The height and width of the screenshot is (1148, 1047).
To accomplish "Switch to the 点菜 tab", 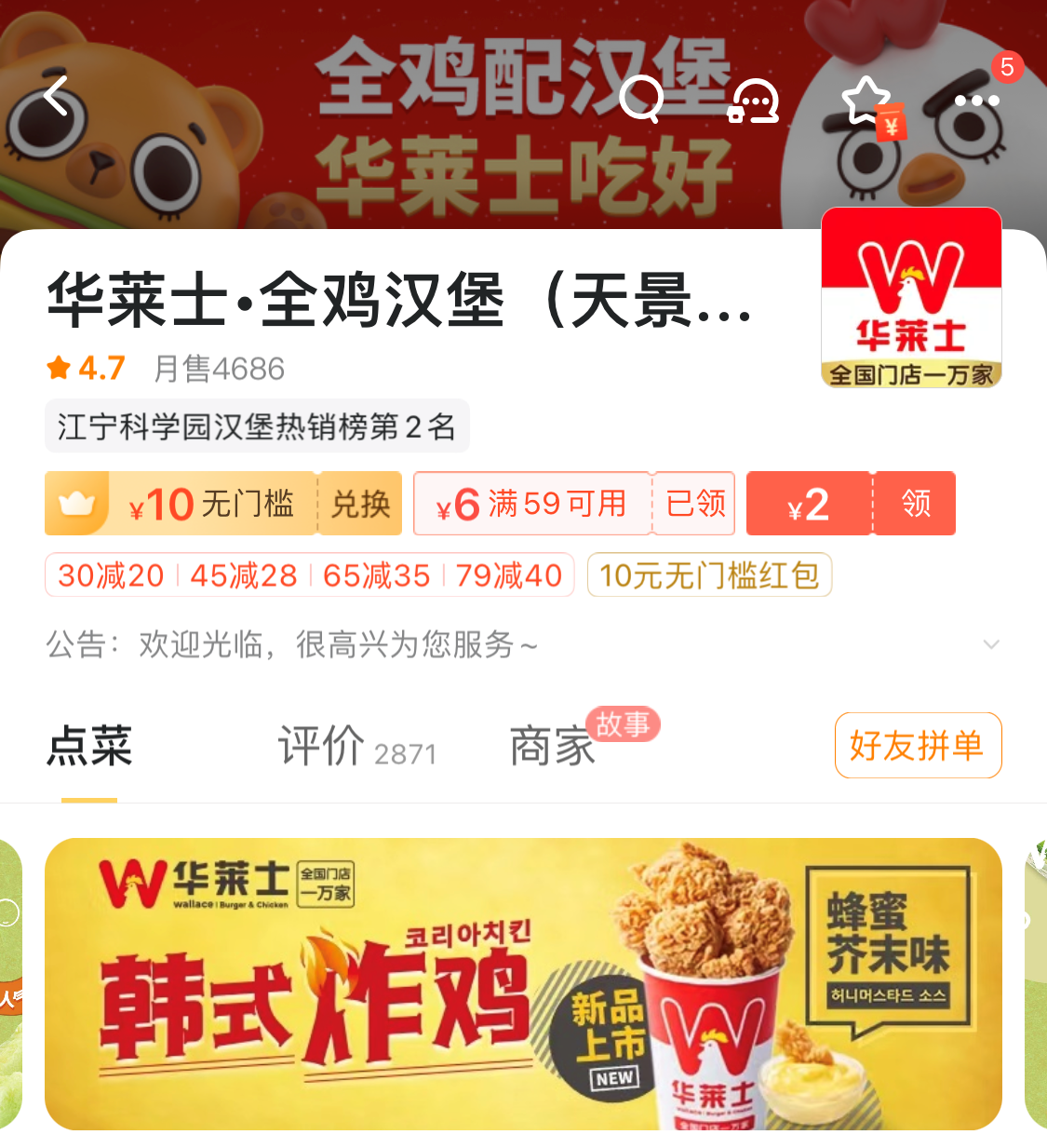I will click(x=89, y=747).
